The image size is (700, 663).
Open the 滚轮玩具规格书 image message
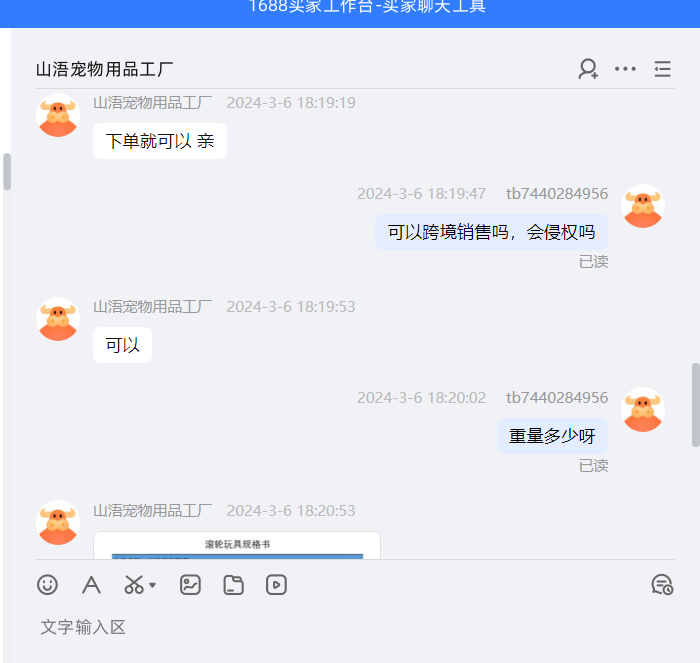(x=237, y=546)
